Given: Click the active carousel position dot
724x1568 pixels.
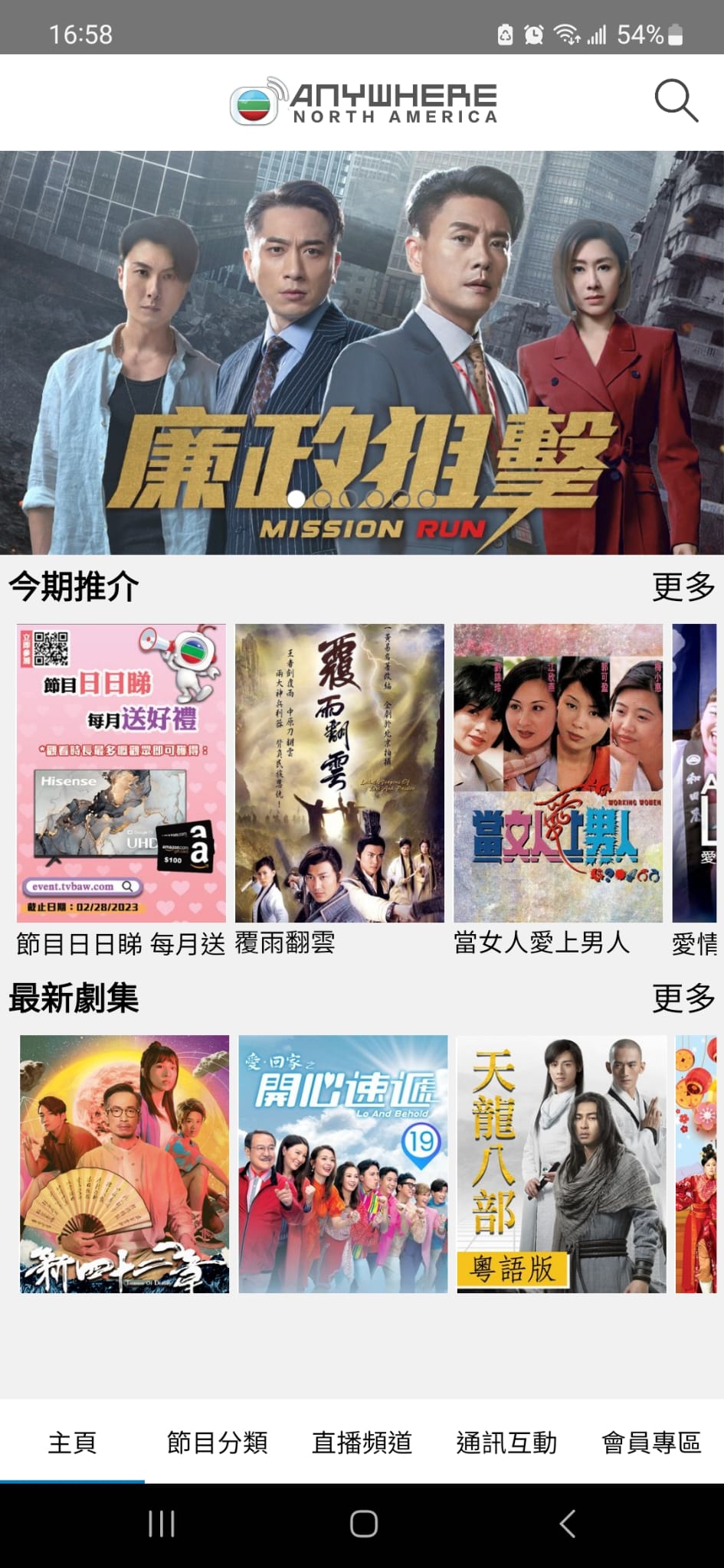Looking at the screenshot, I should 295,498.
